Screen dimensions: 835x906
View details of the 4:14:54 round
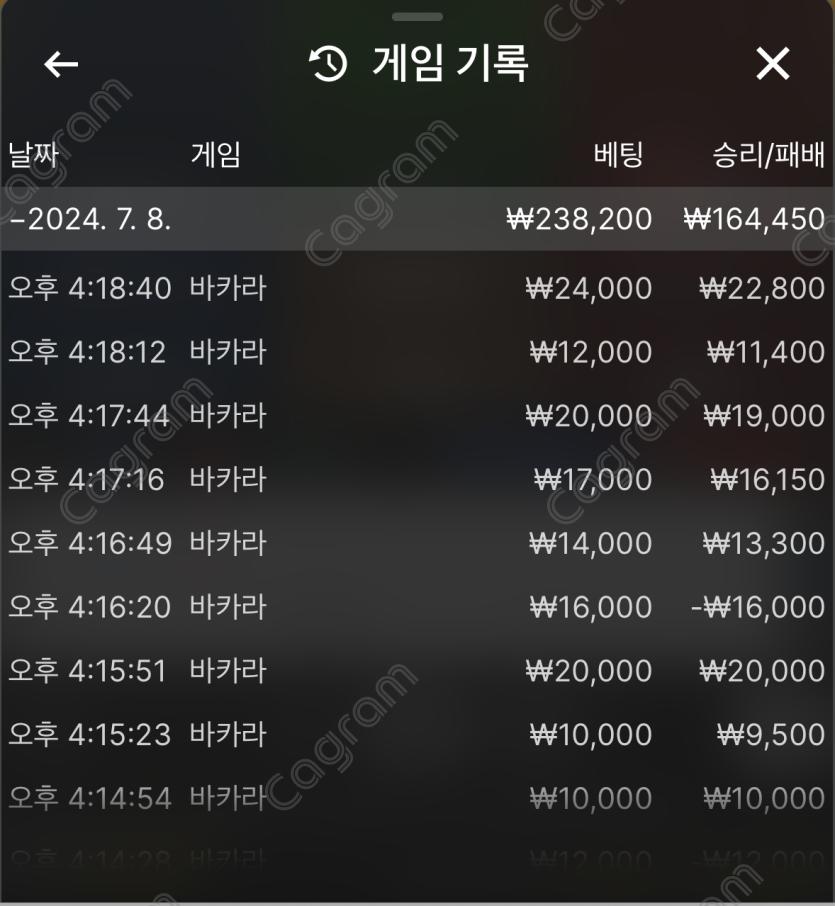click(417, 798)
